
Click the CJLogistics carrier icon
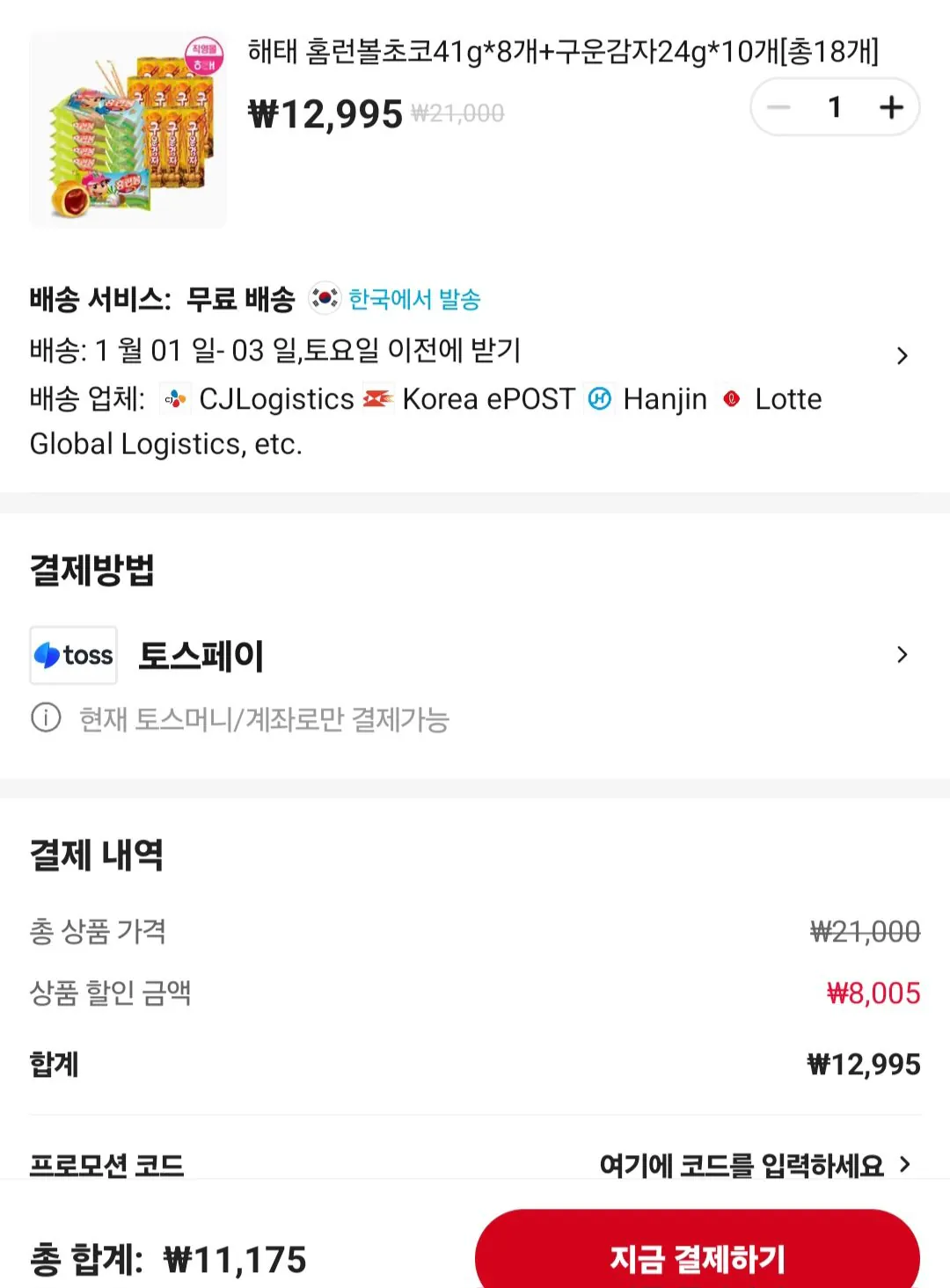click(172, 400)
